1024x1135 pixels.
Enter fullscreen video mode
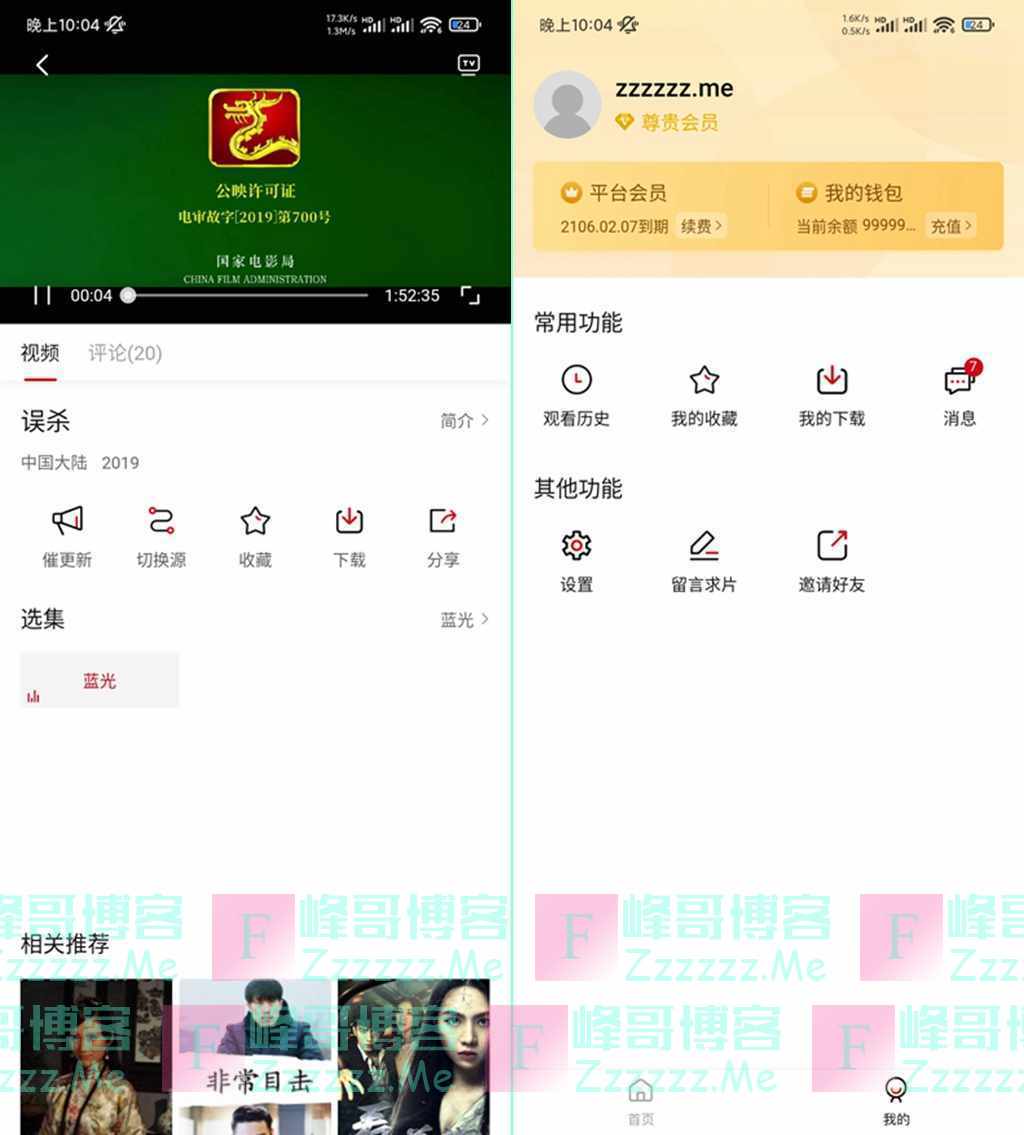[x=469, y=295]
